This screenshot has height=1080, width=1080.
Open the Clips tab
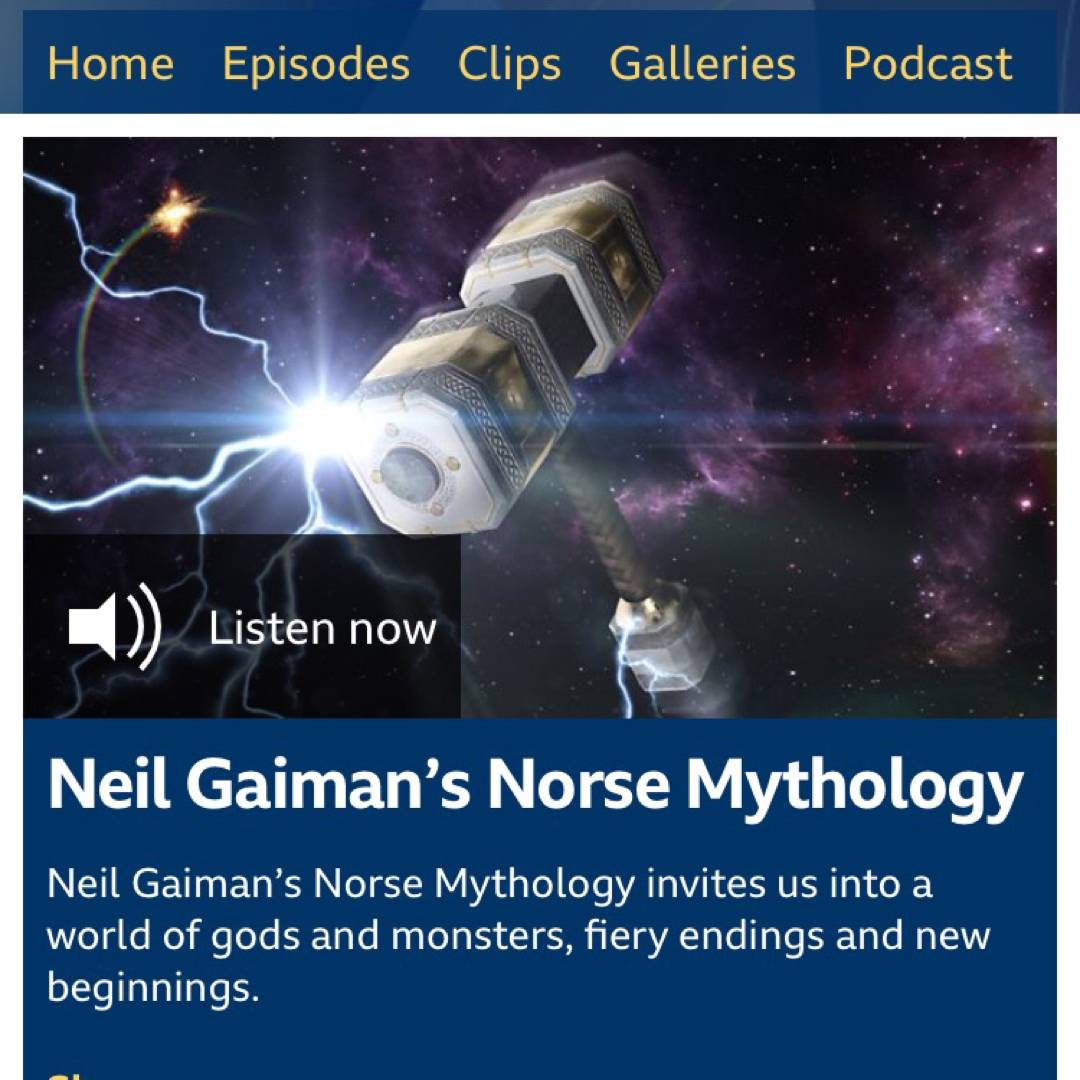coord(509,64)
